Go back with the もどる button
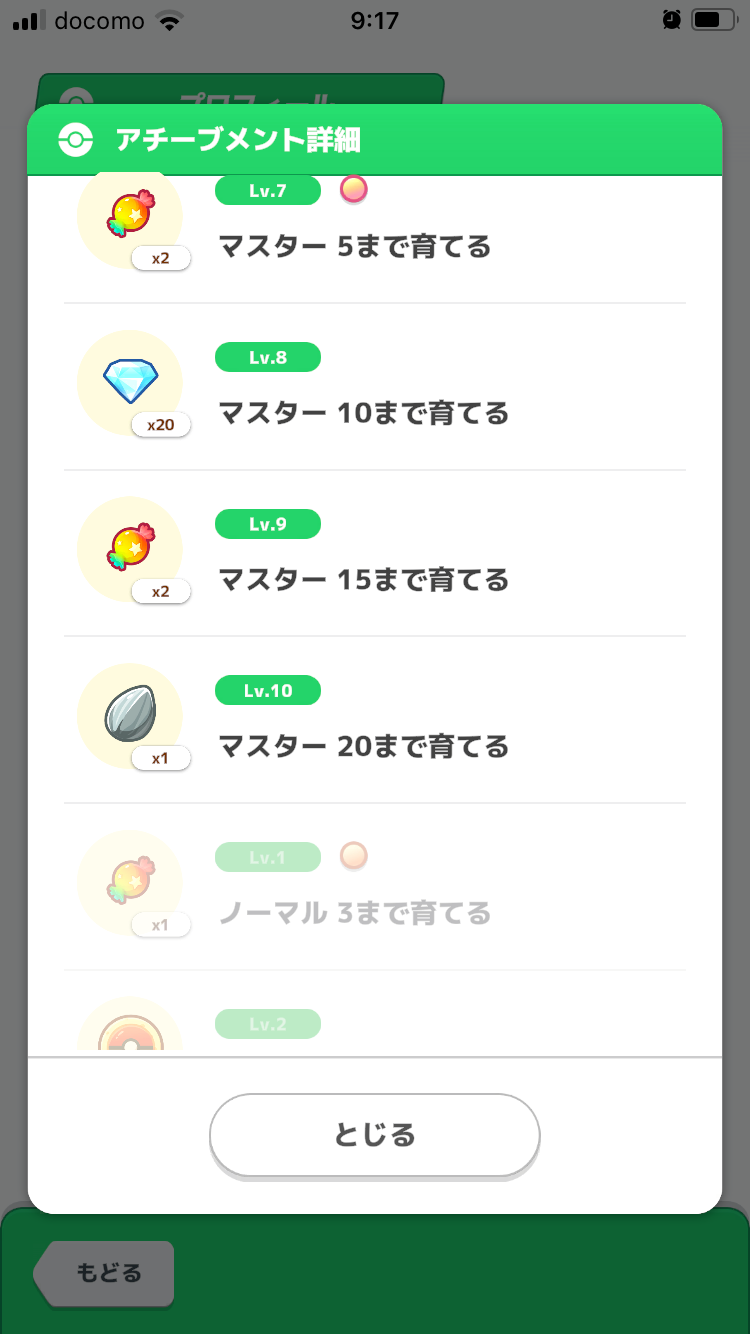 tap(107, 1274)
